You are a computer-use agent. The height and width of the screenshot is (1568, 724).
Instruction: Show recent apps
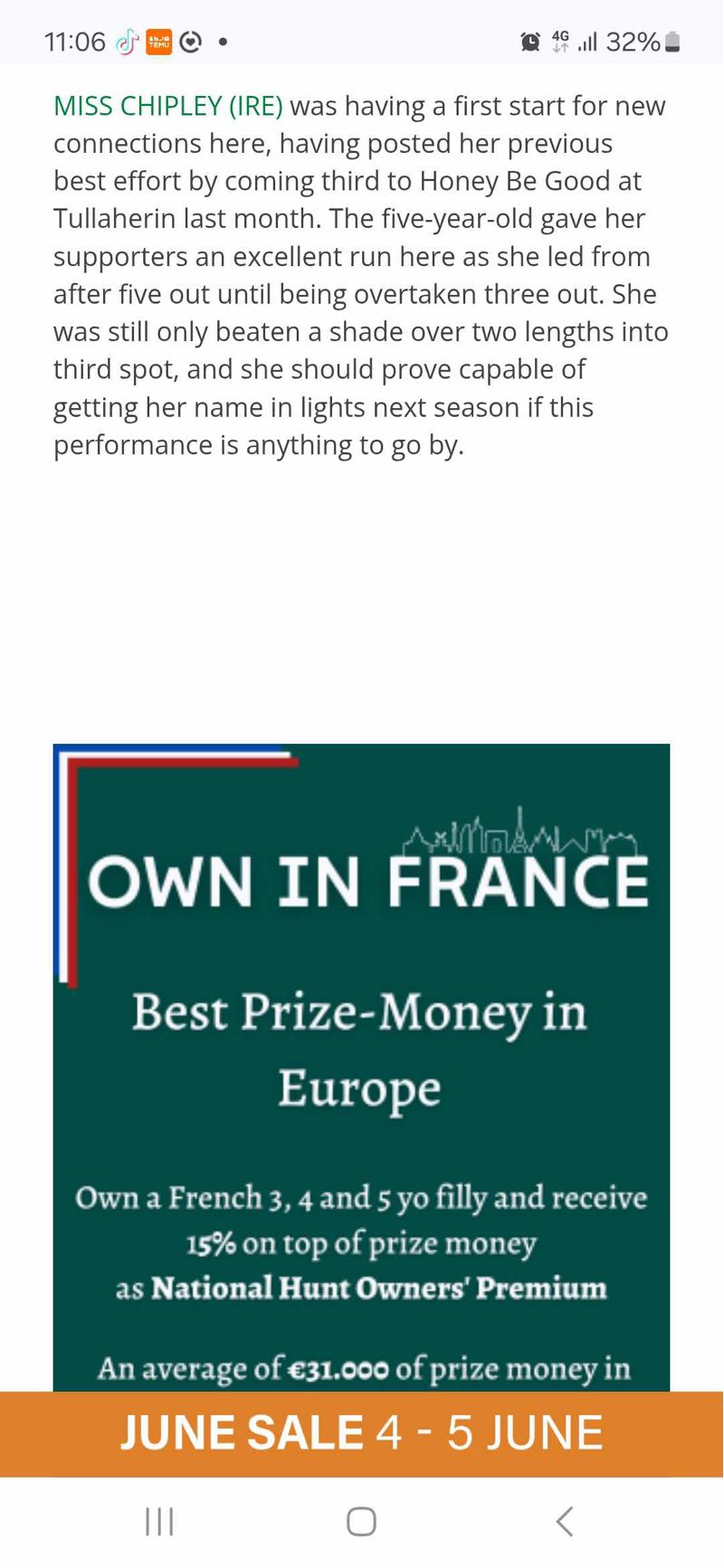tap(159, 1522)
